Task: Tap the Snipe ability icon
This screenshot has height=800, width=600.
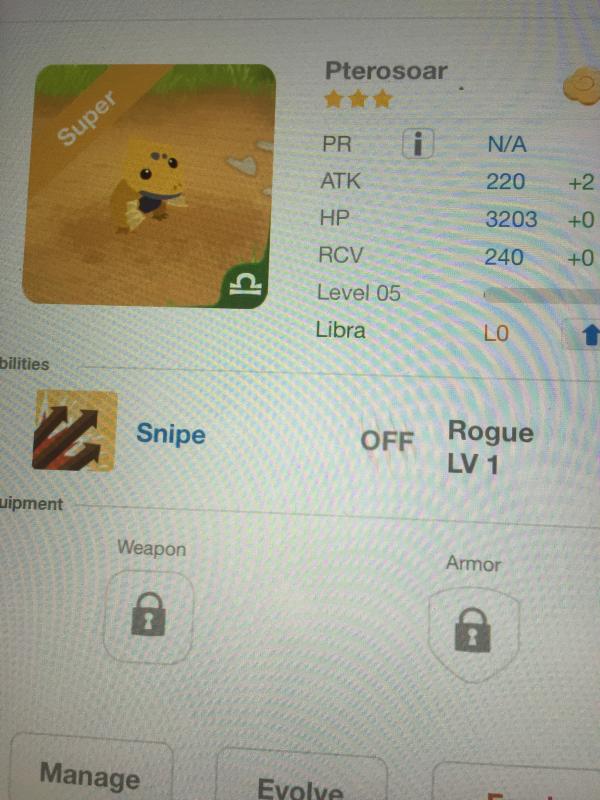Action: click(75, 431)
